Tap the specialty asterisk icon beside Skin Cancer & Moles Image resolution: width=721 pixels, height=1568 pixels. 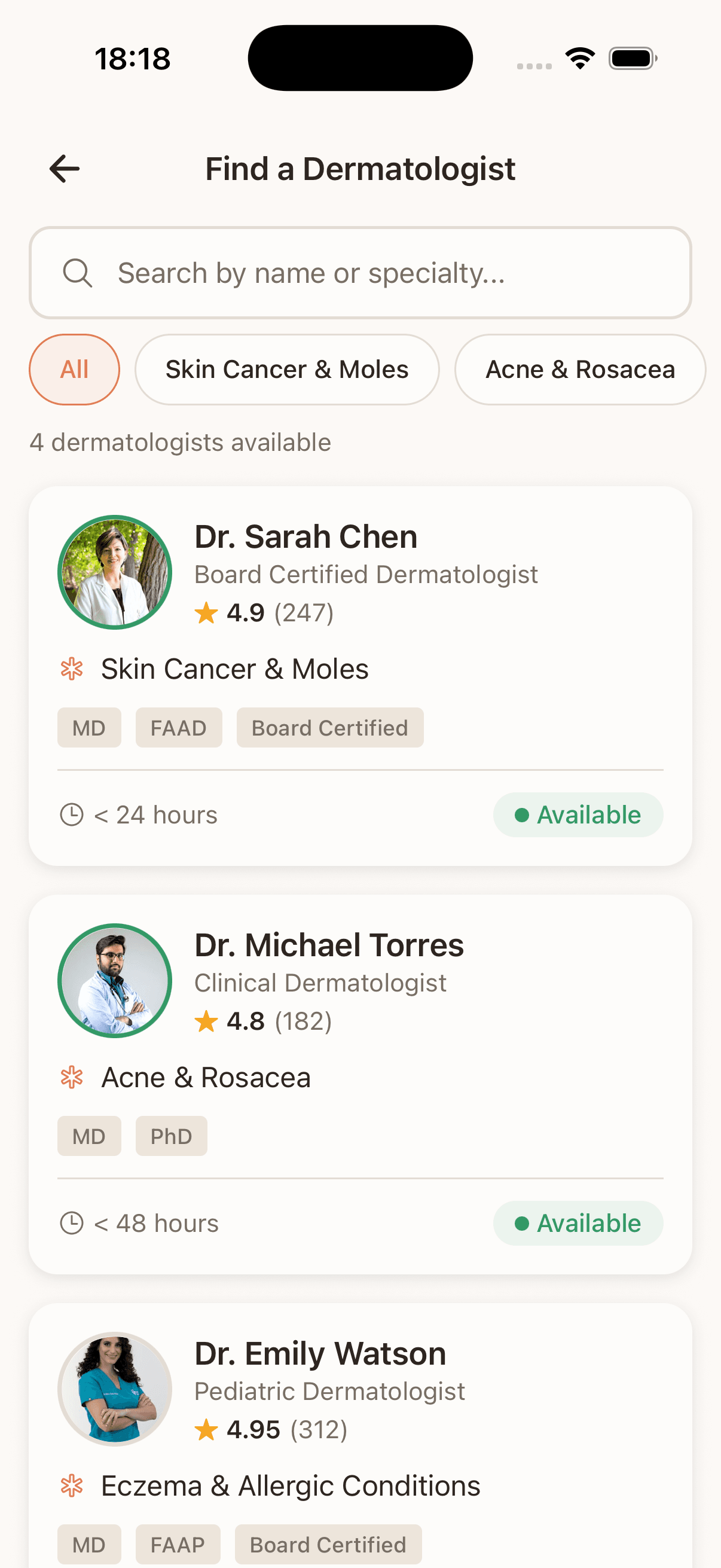coord(72,668)
